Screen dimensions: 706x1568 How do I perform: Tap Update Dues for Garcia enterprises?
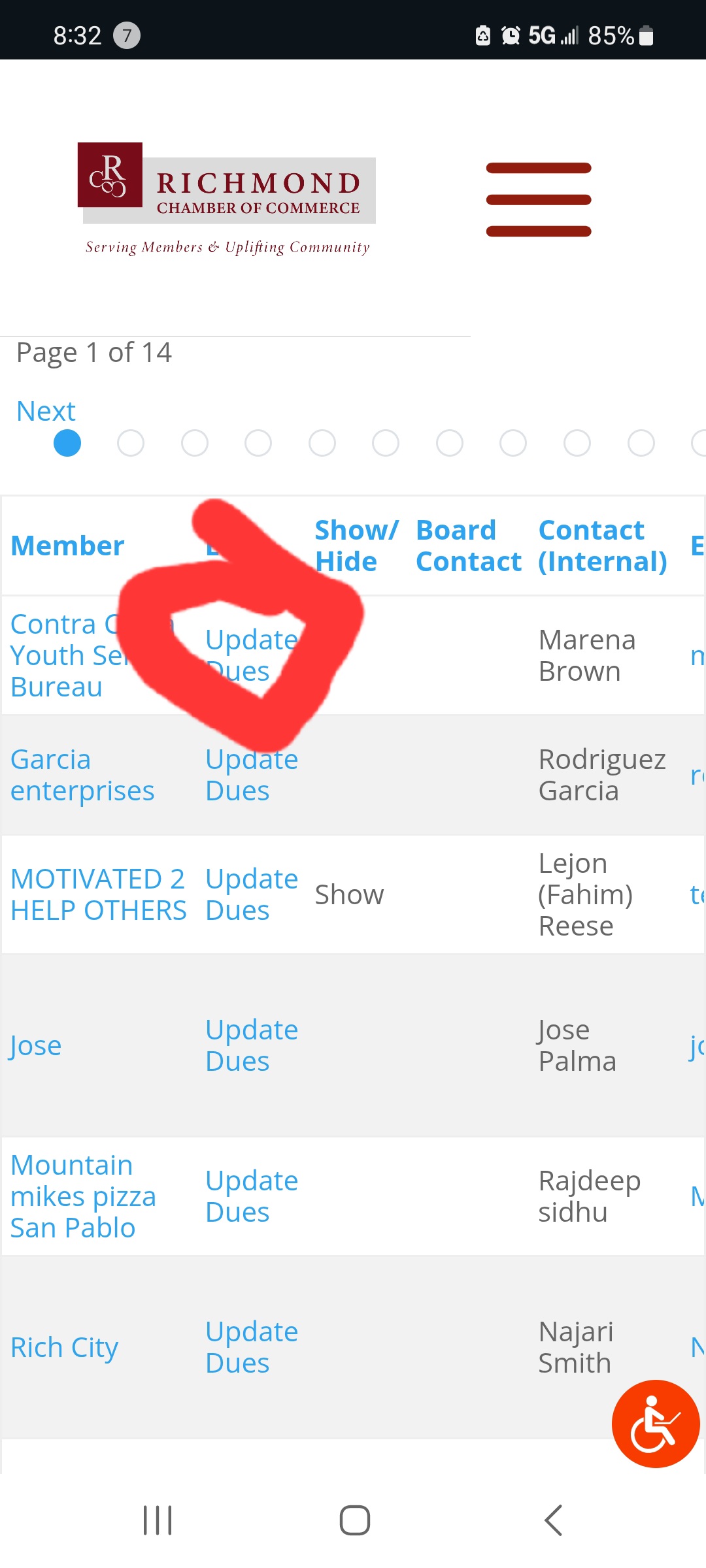(x=251, y=776)
